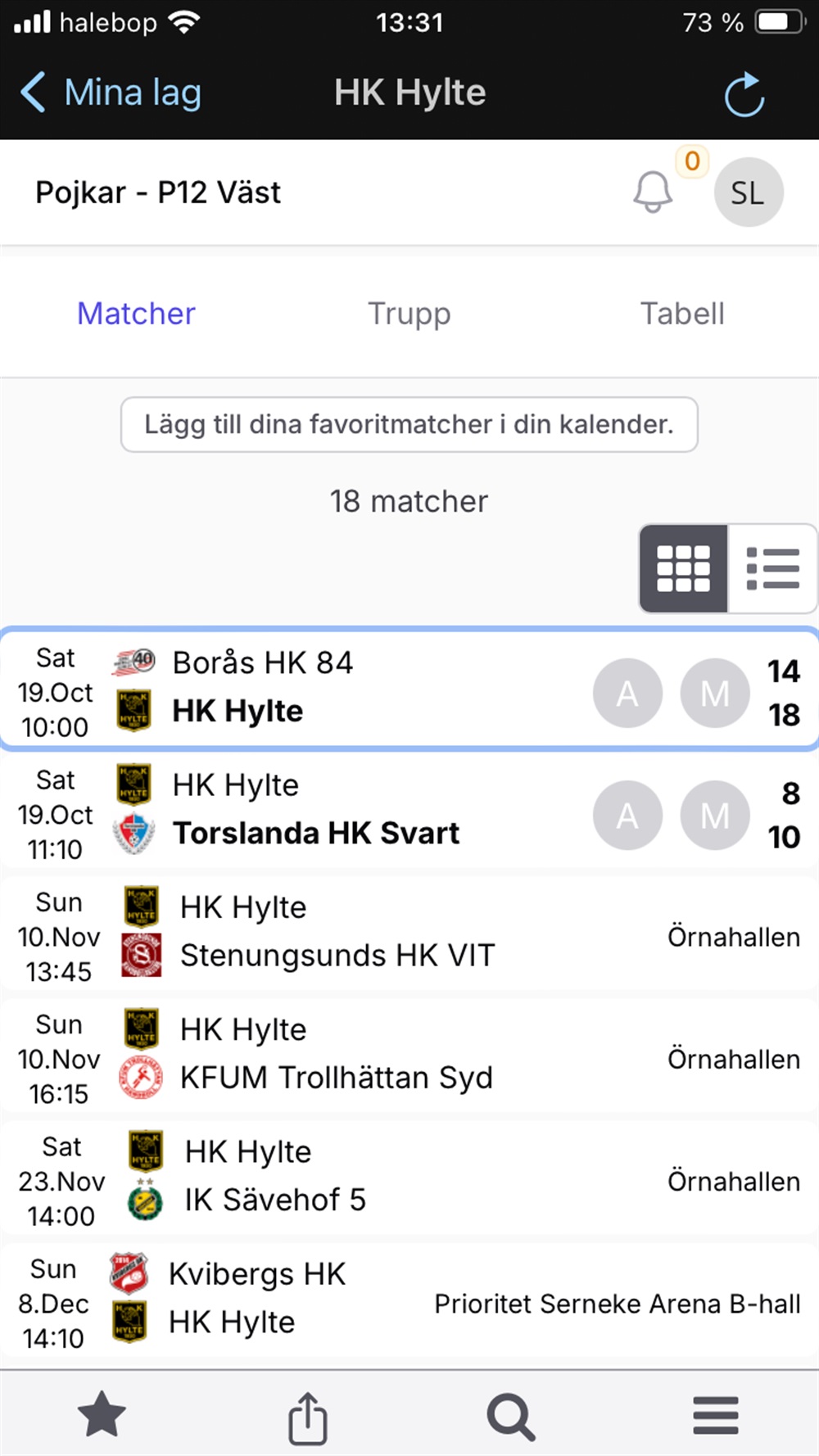
Task: Open the SL profile avatar
Action: click(748, 192)
